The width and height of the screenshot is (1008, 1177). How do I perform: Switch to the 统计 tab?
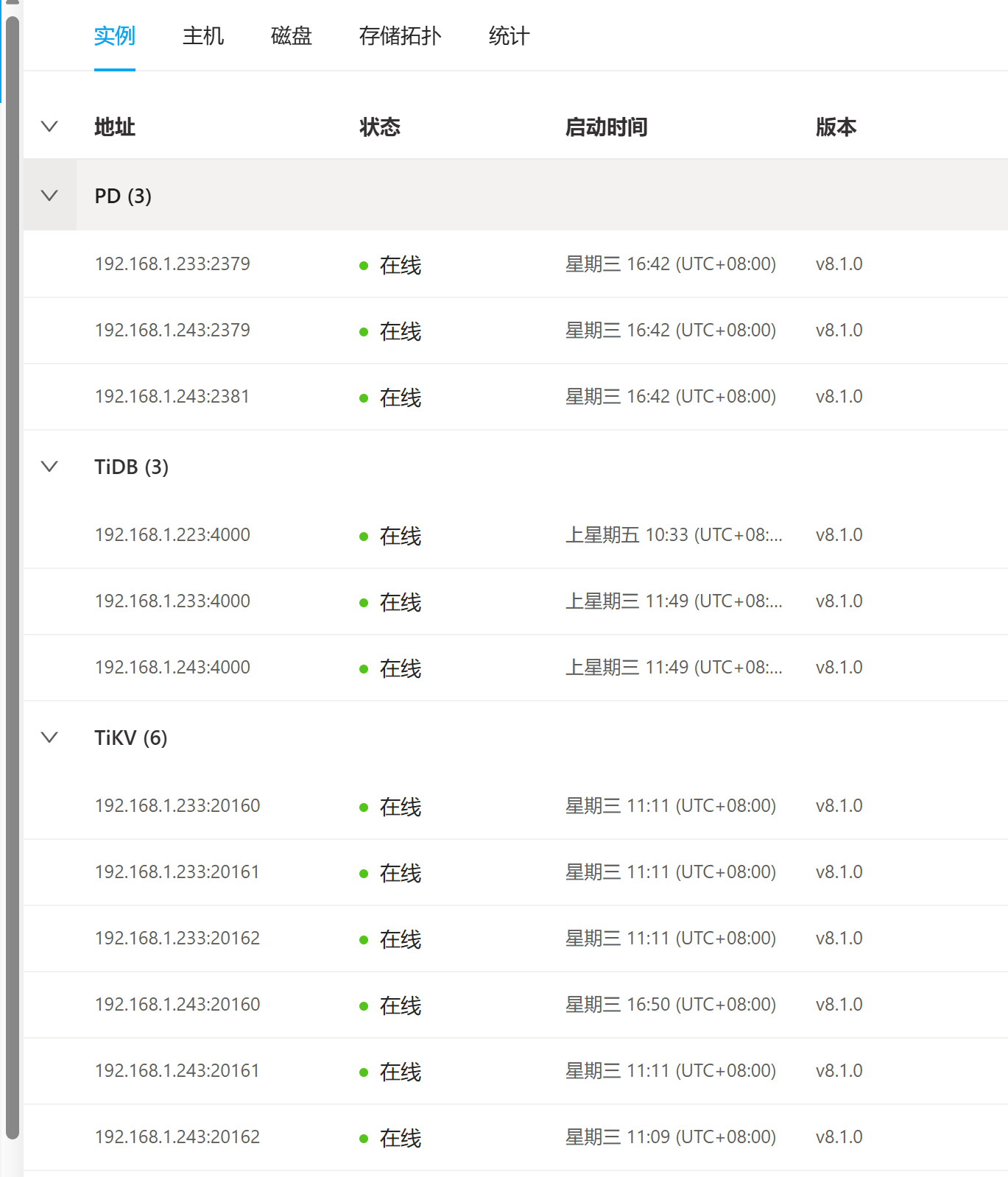(x=509, y=36)
